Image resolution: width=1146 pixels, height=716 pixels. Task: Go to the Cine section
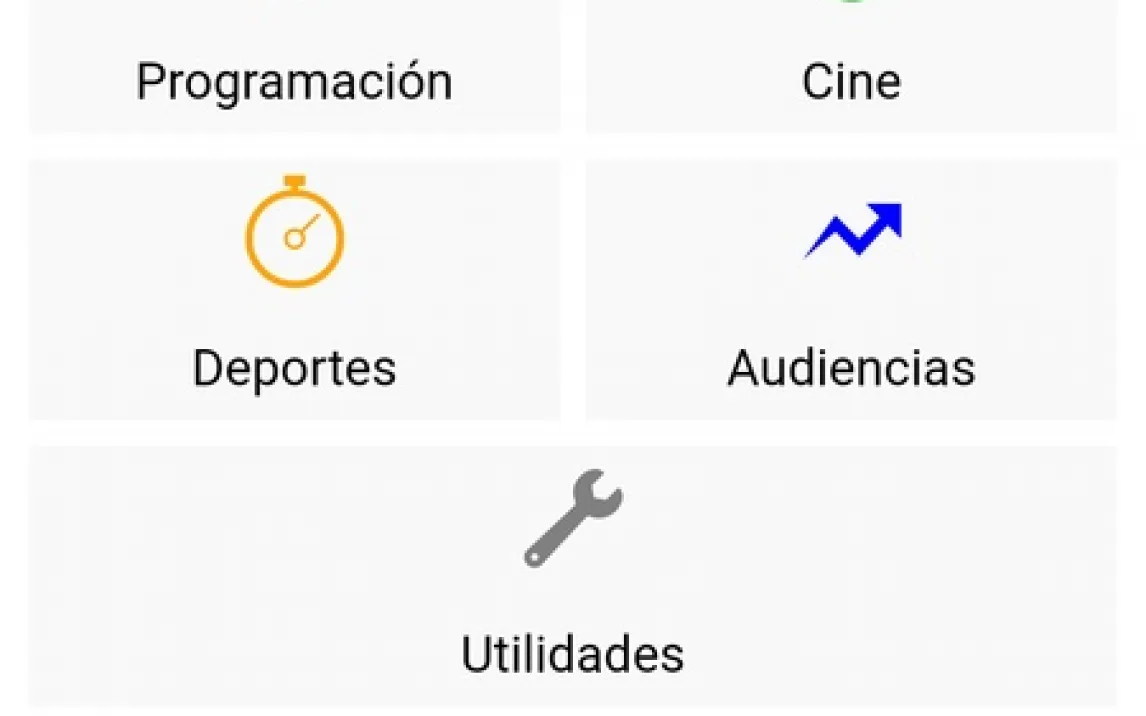tap(851, 70)
